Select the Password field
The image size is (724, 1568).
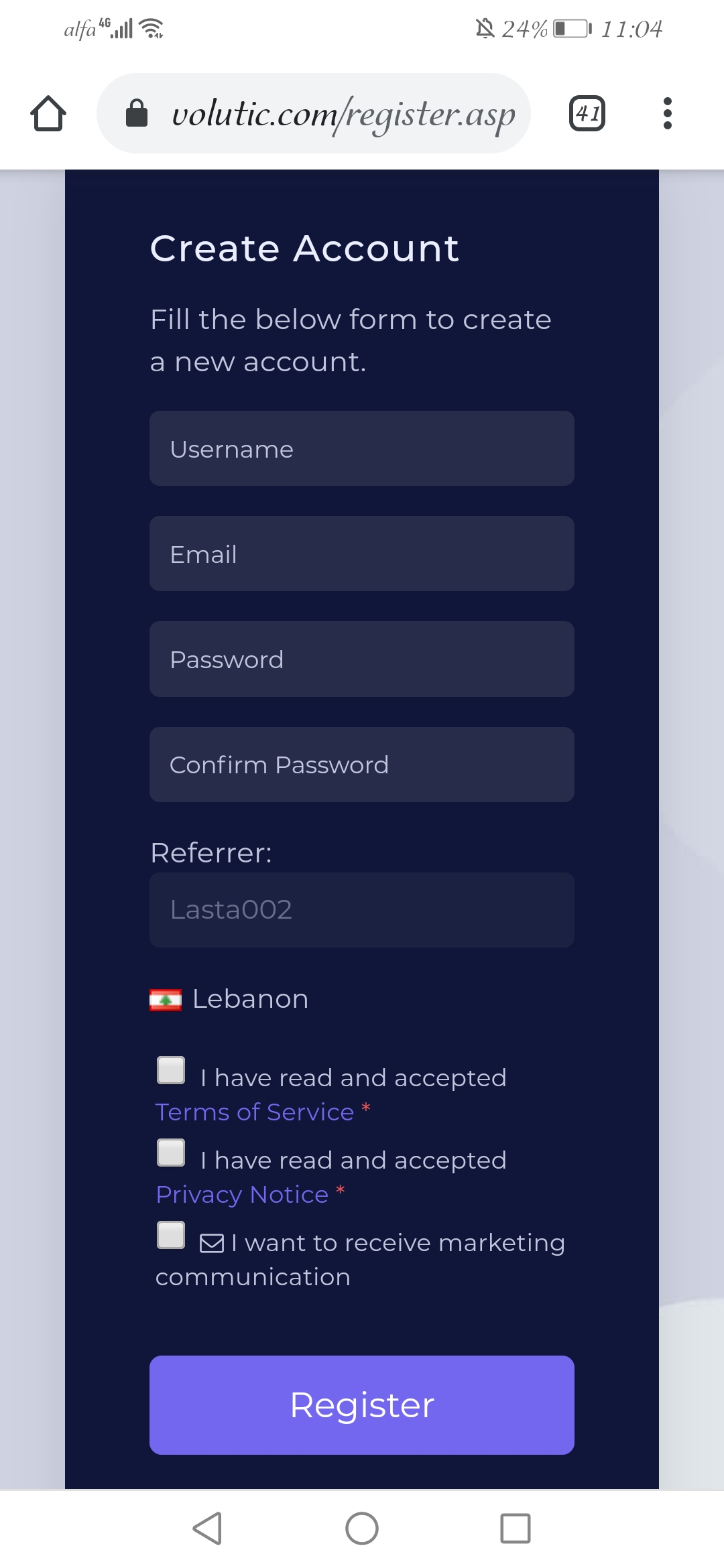pyautogui.click(x=362, y=659)
